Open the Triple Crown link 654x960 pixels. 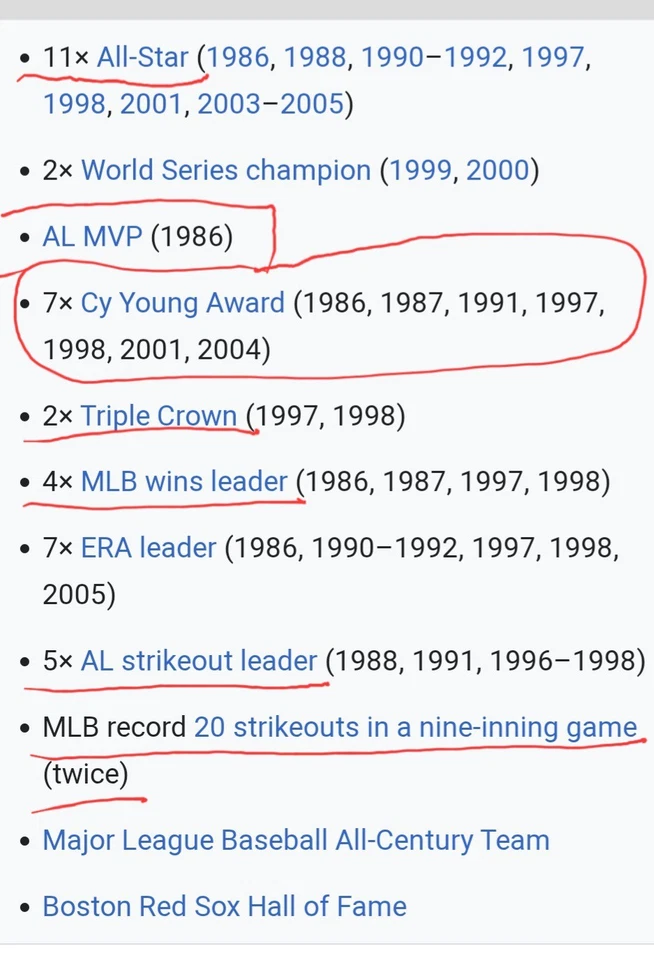[x=159, y=416]
